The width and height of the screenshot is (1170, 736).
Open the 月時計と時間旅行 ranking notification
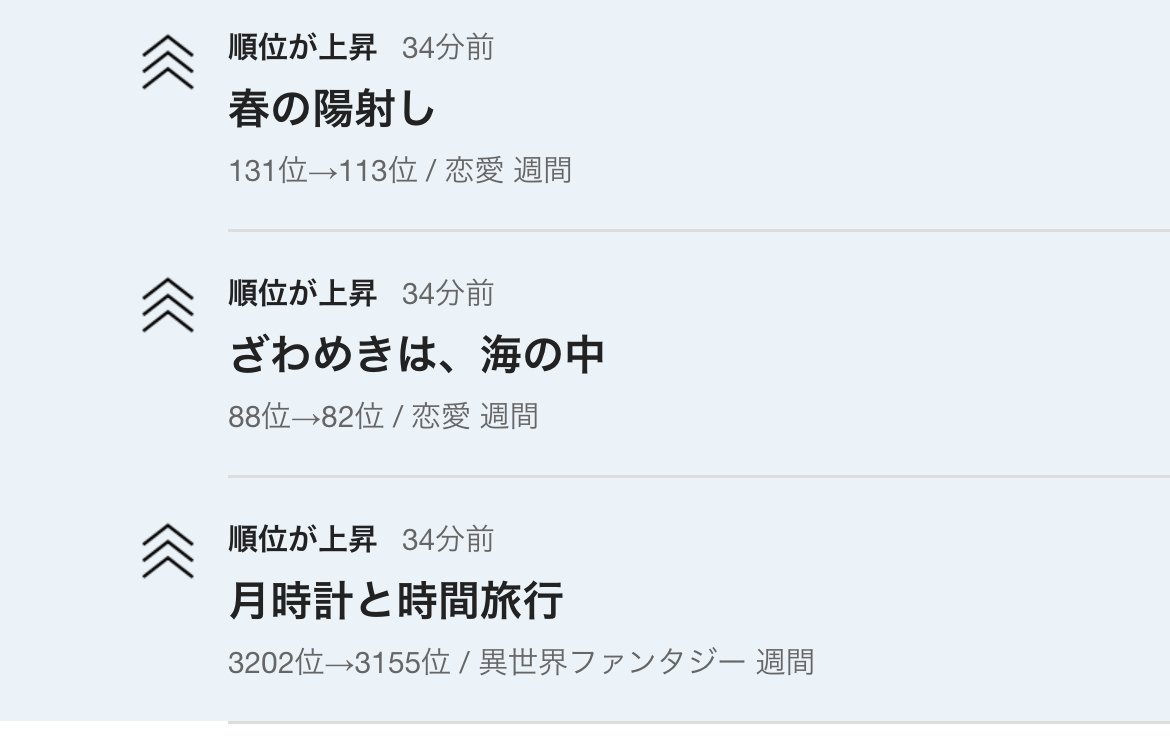click(396, 602)
